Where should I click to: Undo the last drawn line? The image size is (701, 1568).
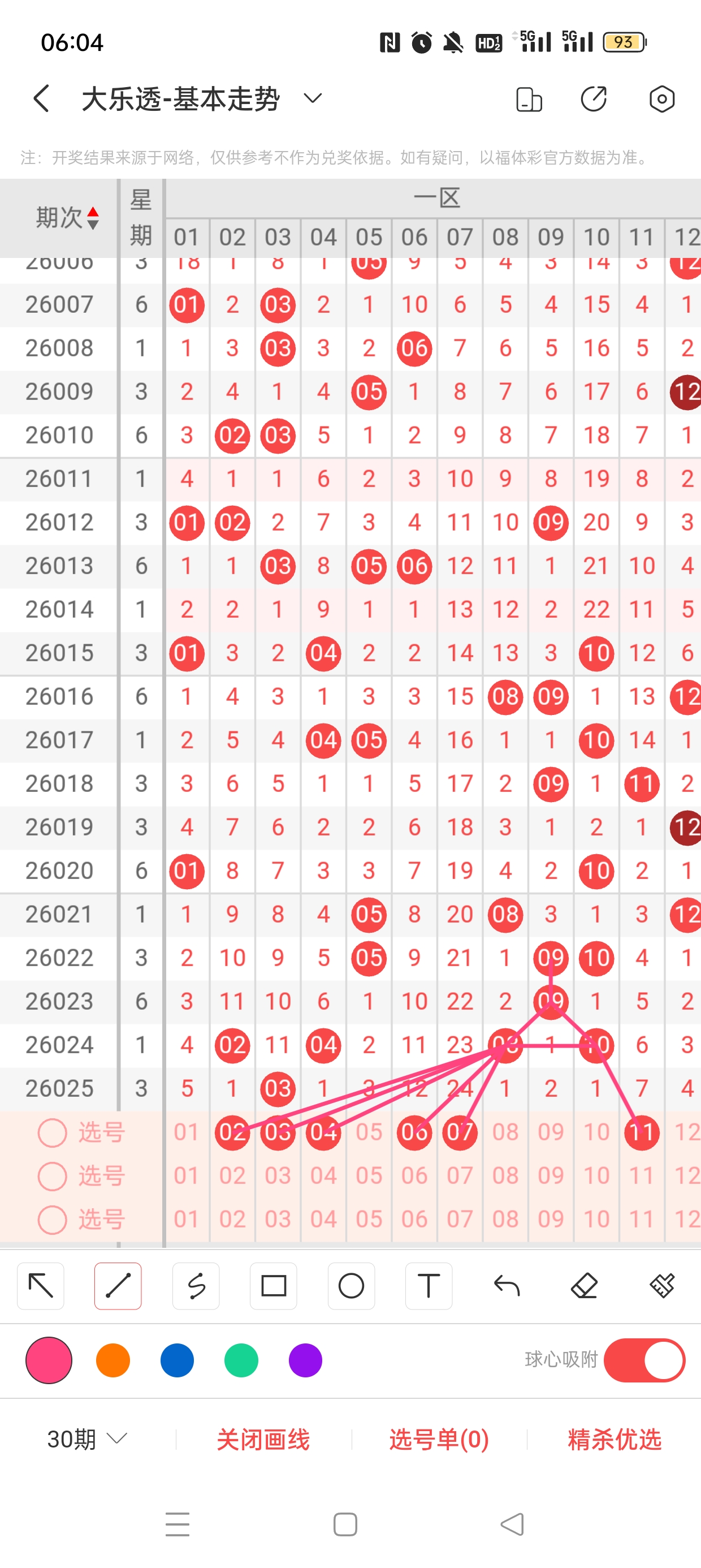click(507, 1286)
